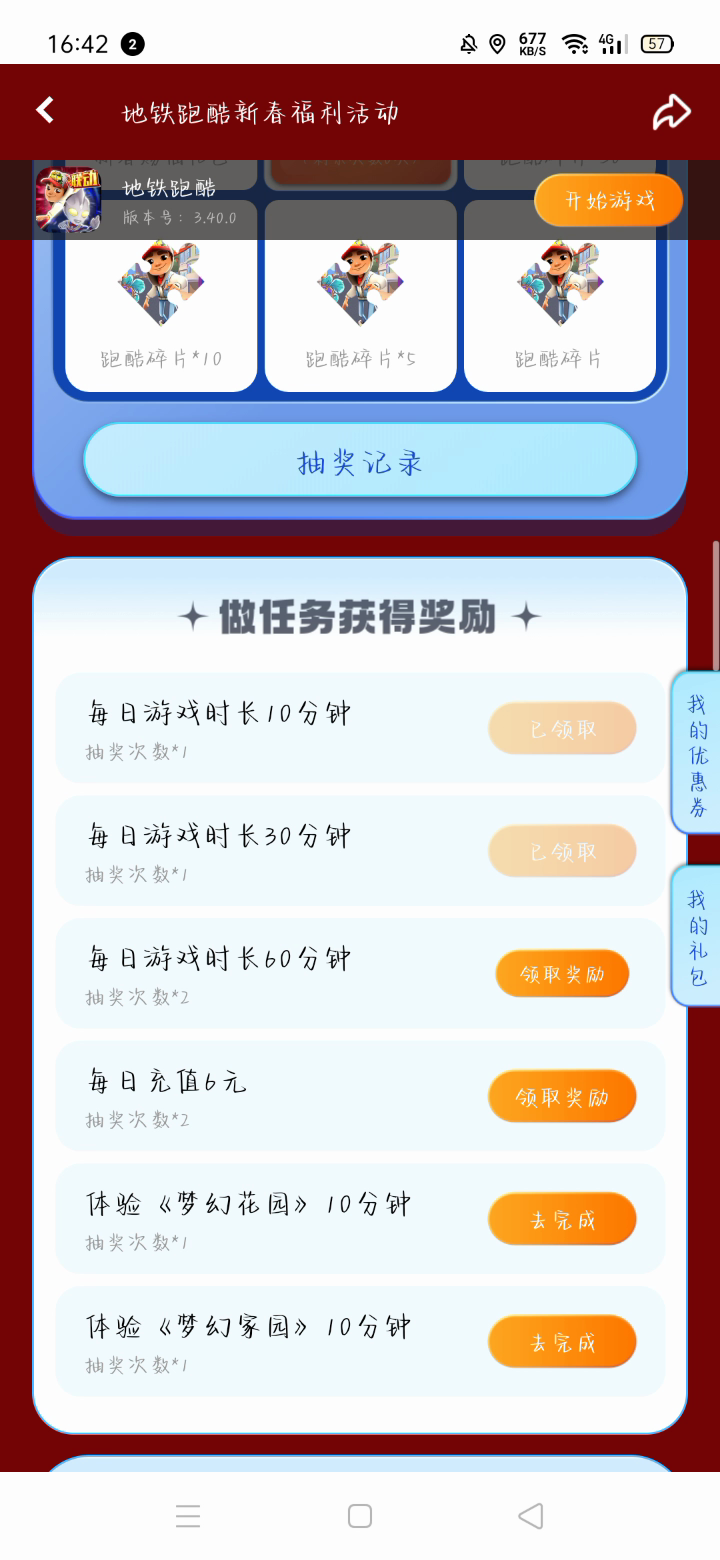Tap 开始游戏 to launch the game
720x1560 pixels.
608,200
